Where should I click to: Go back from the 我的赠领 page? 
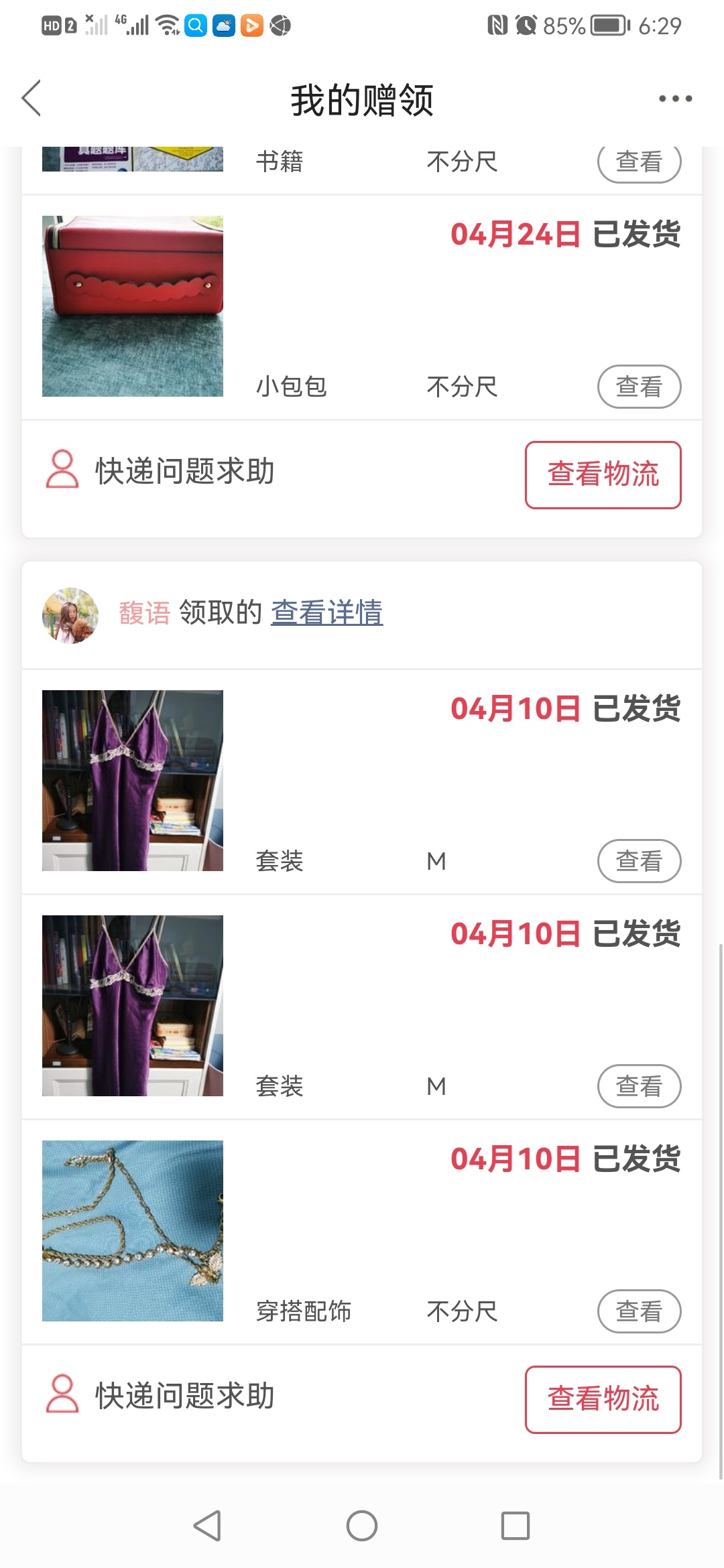tap(32, 99)
